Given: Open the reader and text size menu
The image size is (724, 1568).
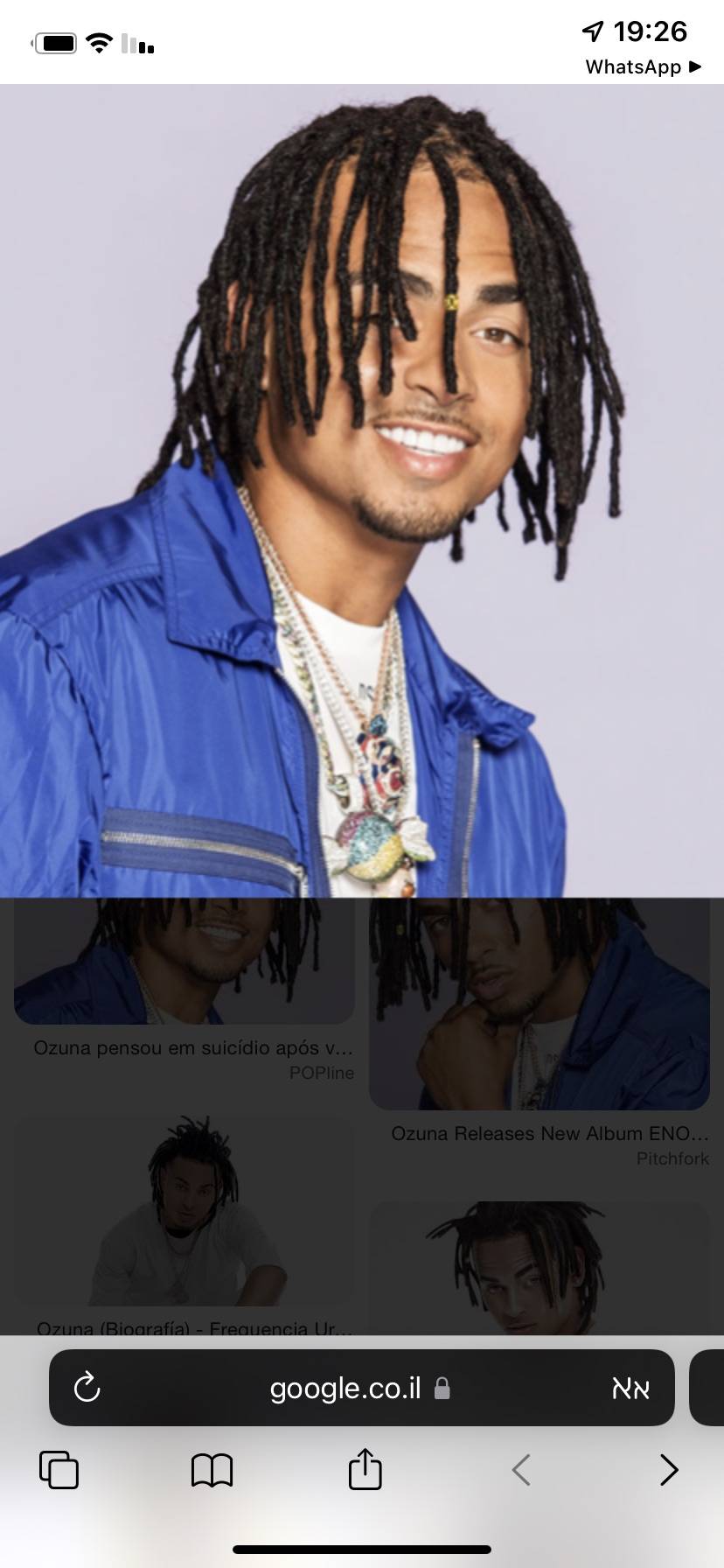Looking at the screenshot, I should tap(630, 1388).
